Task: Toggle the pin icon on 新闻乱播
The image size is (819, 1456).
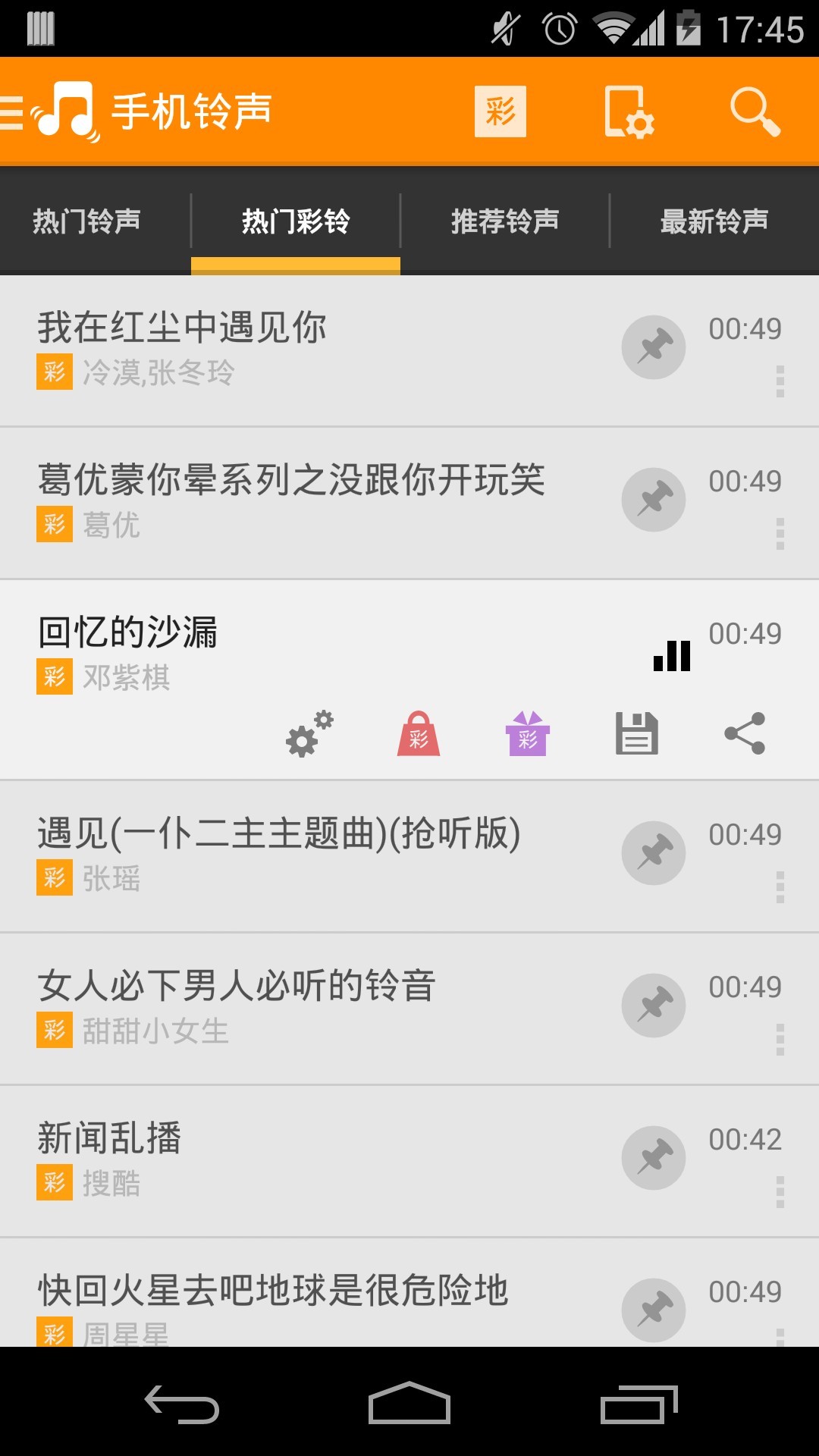Action: [654, 1157]
